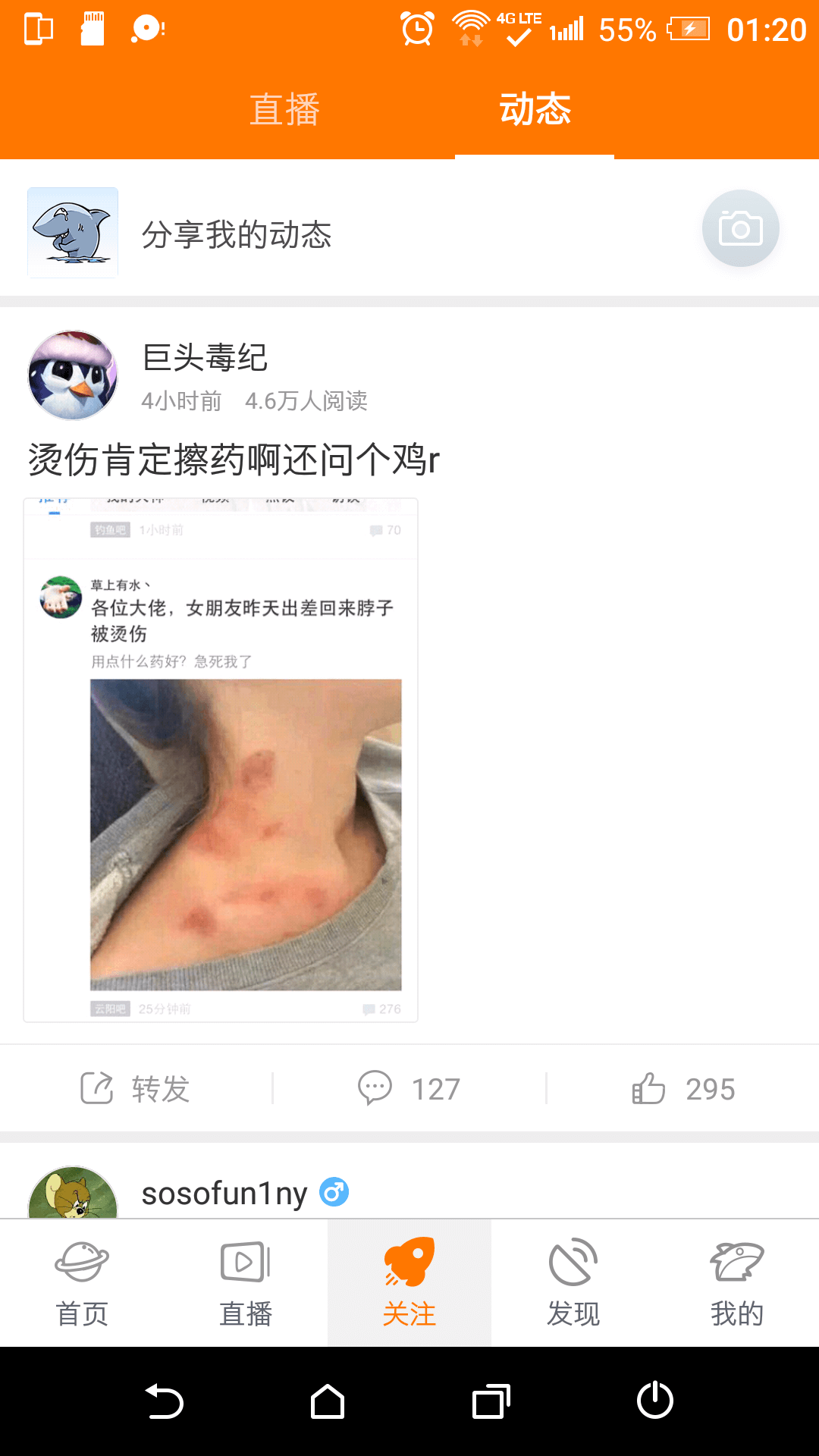This screenshot has width=819, height=1456.
Task: Select the 关注 bottom tab
Action: point(409,1283)
